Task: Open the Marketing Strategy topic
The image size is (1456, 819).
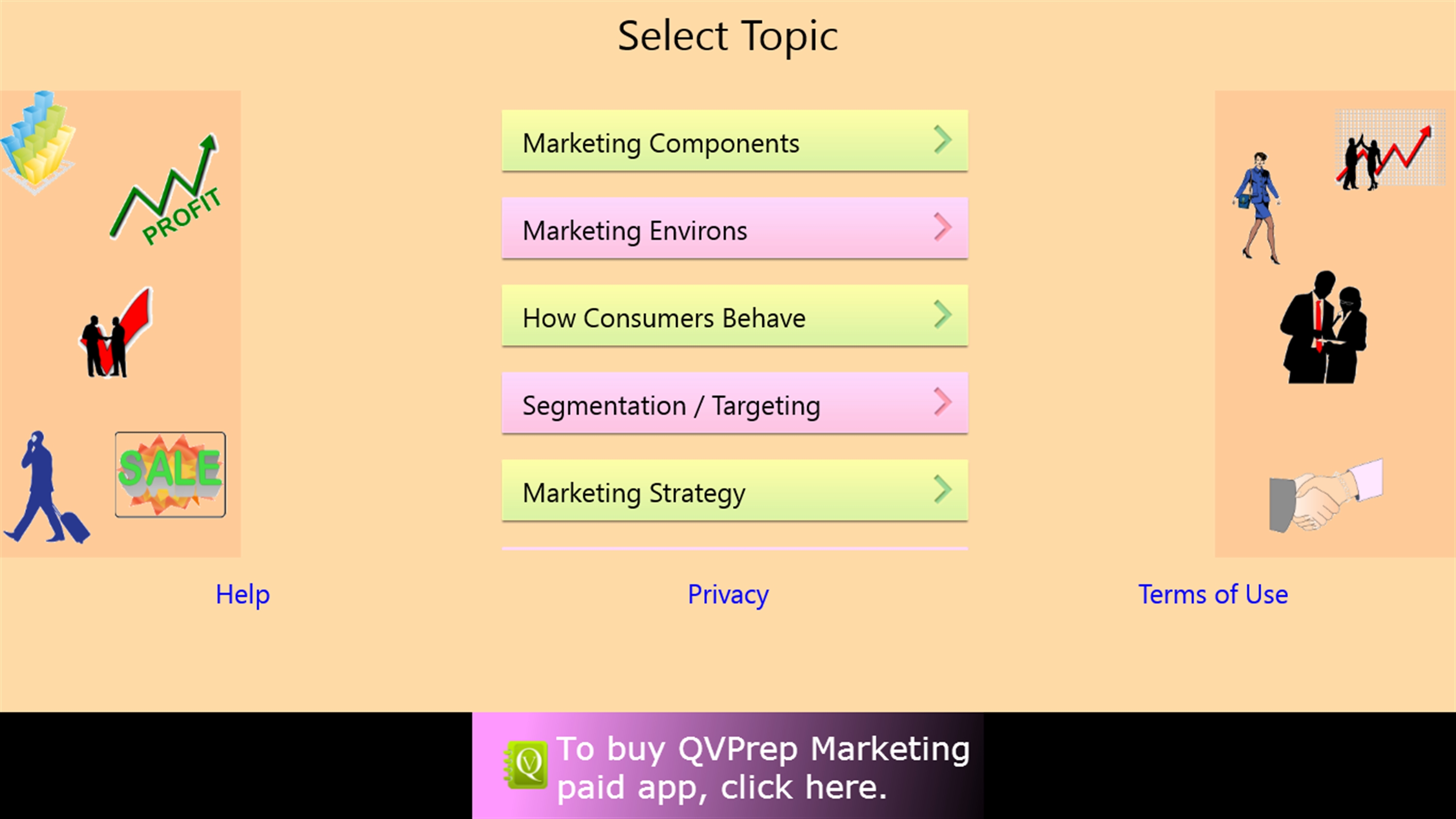Action: click(734, 491)
